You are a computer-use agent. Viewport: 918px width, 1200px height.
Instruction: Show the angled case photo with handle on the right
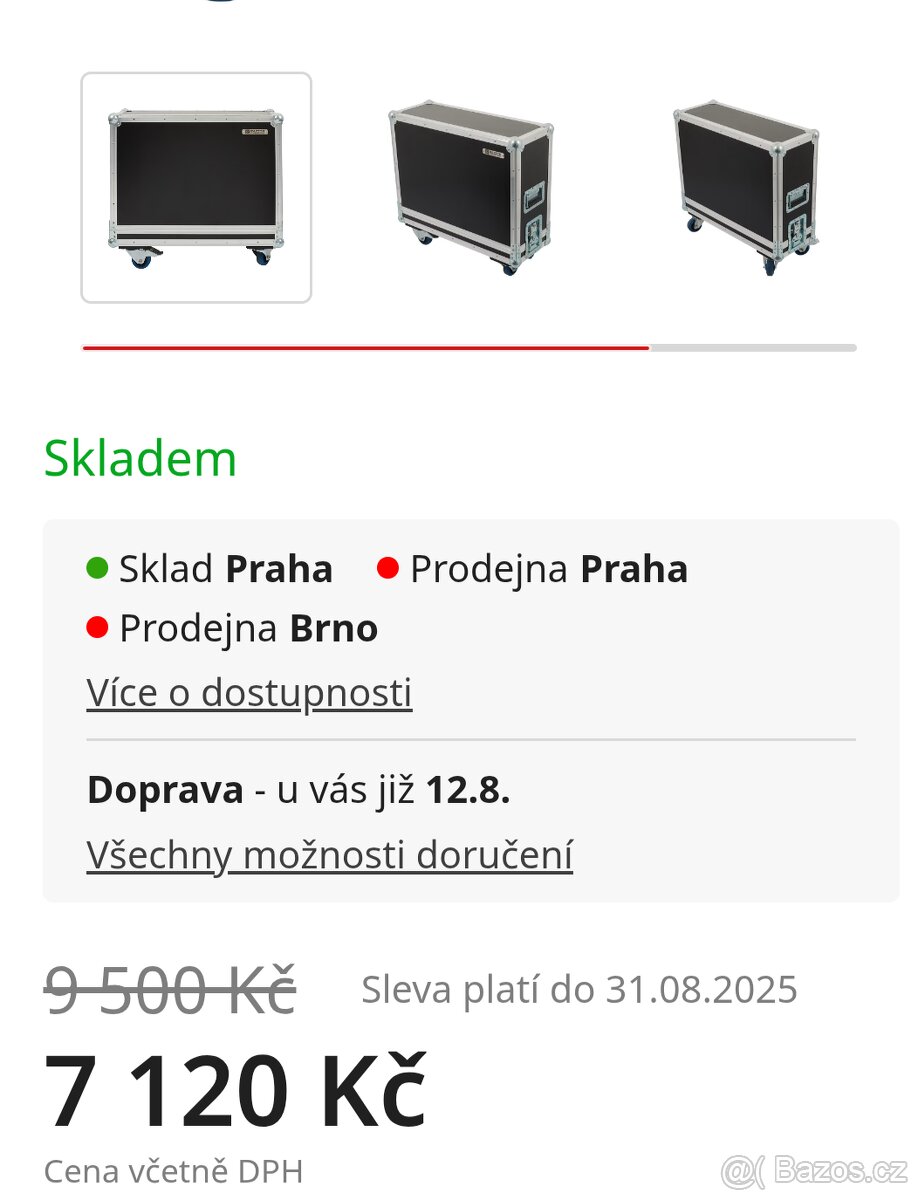470,186
